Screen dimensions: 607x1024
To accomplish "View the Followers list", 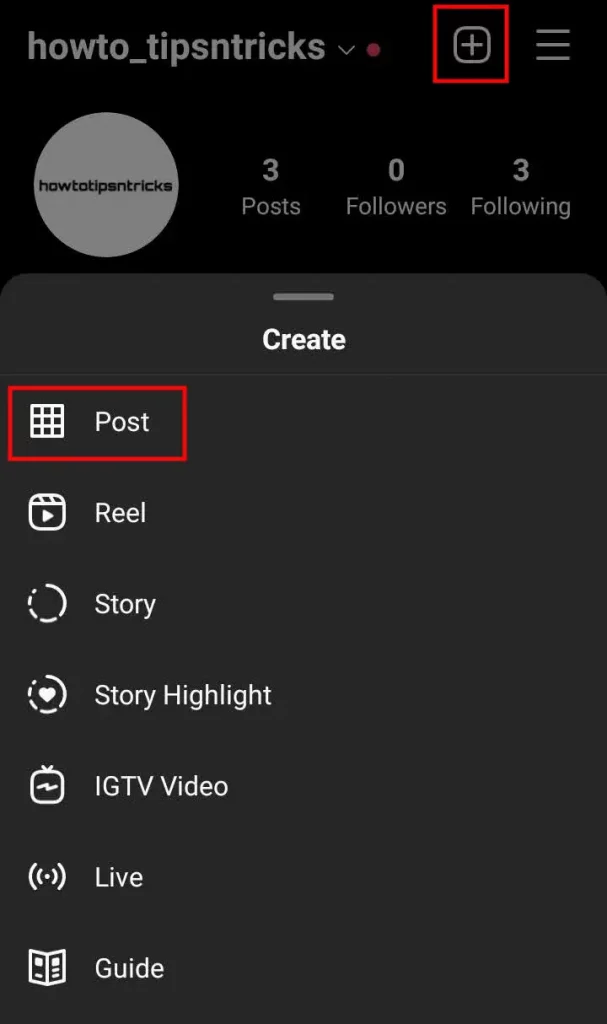I will (x=396, y=187).
